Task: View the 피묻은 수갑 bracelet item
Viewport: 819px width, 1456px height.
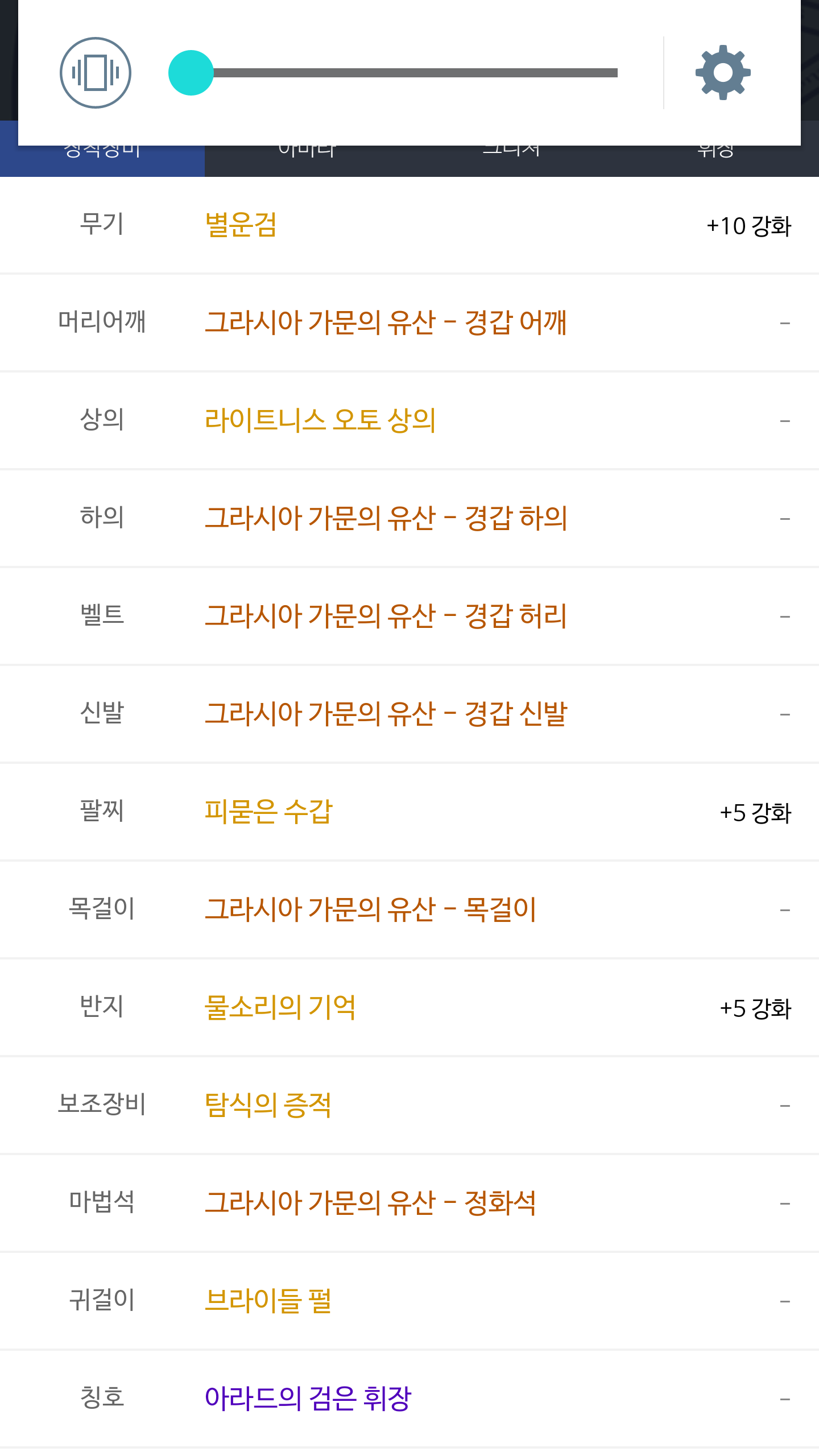Action: point(268,812)
